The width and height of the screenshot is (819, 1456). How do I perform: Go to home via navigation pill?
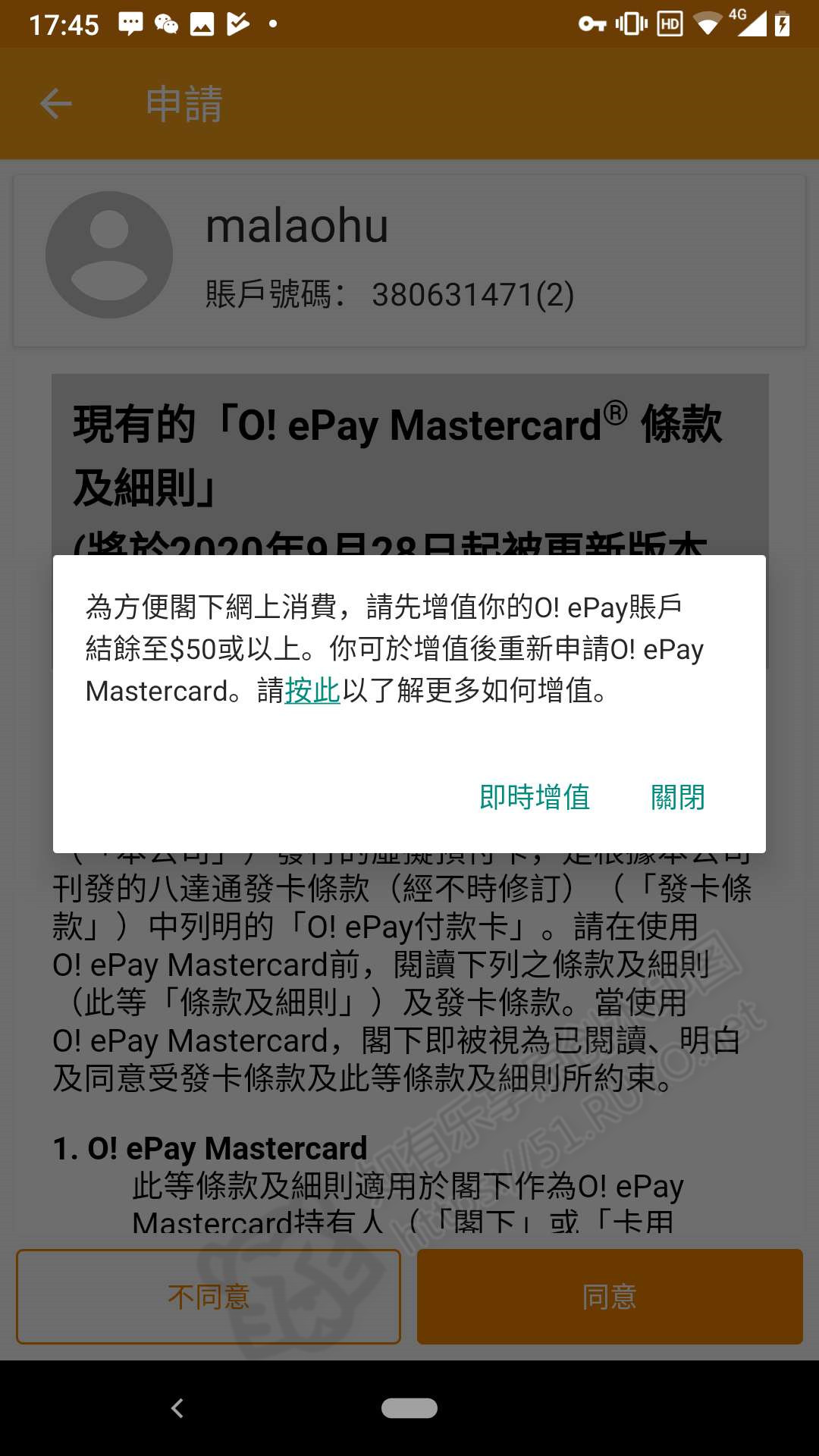tap(409, 1408)
